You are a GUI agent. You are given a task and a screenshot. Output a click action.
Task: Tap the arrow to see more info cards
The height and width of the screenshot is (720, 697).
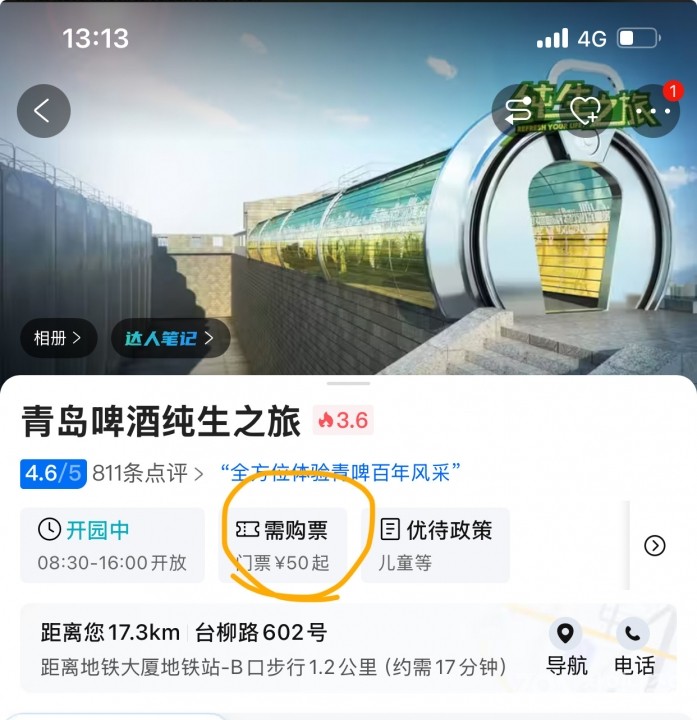[655, 545]
